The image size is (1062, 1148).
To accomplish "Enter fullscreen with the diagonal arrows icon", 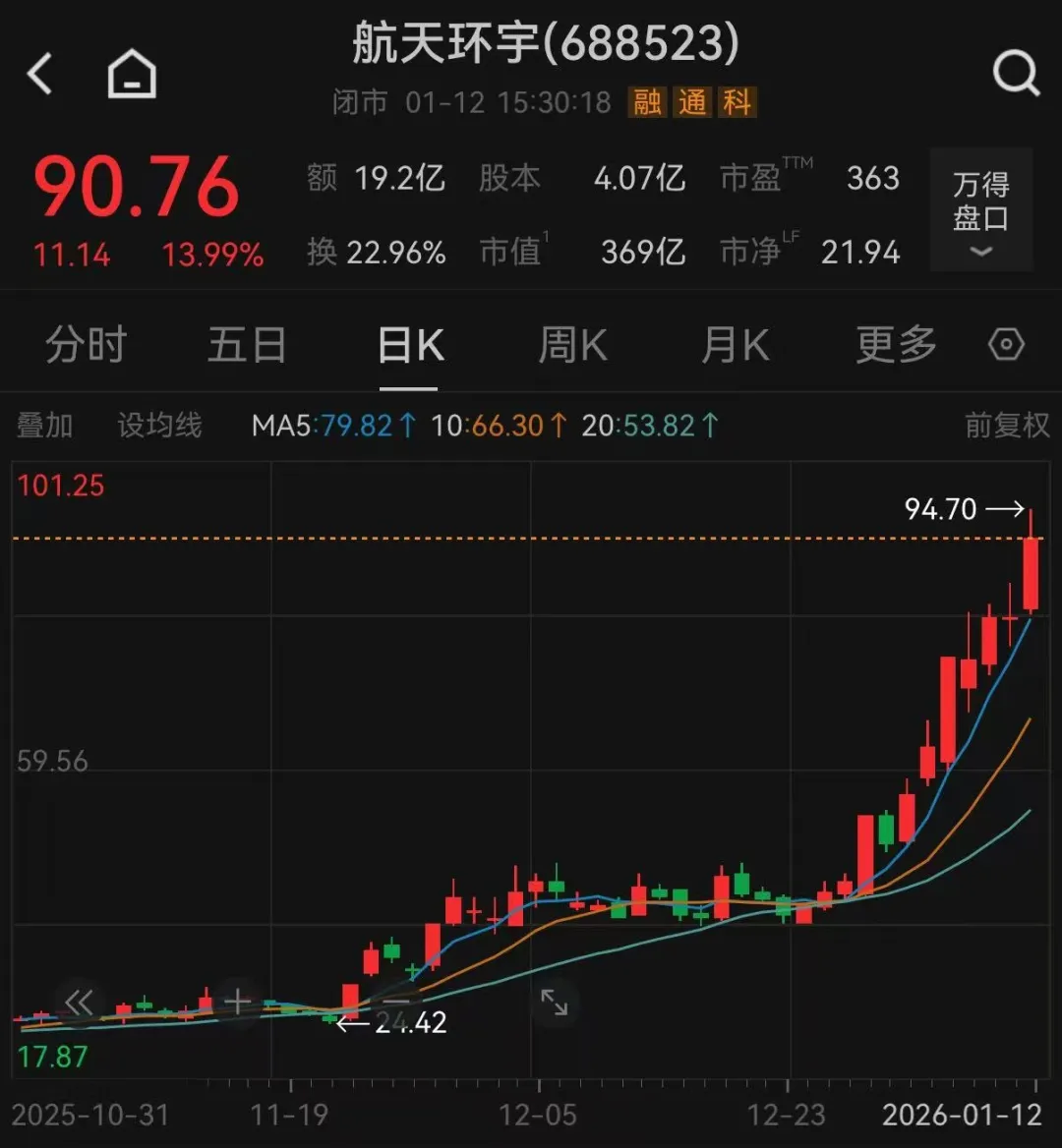I will (x=556, y=1003).
